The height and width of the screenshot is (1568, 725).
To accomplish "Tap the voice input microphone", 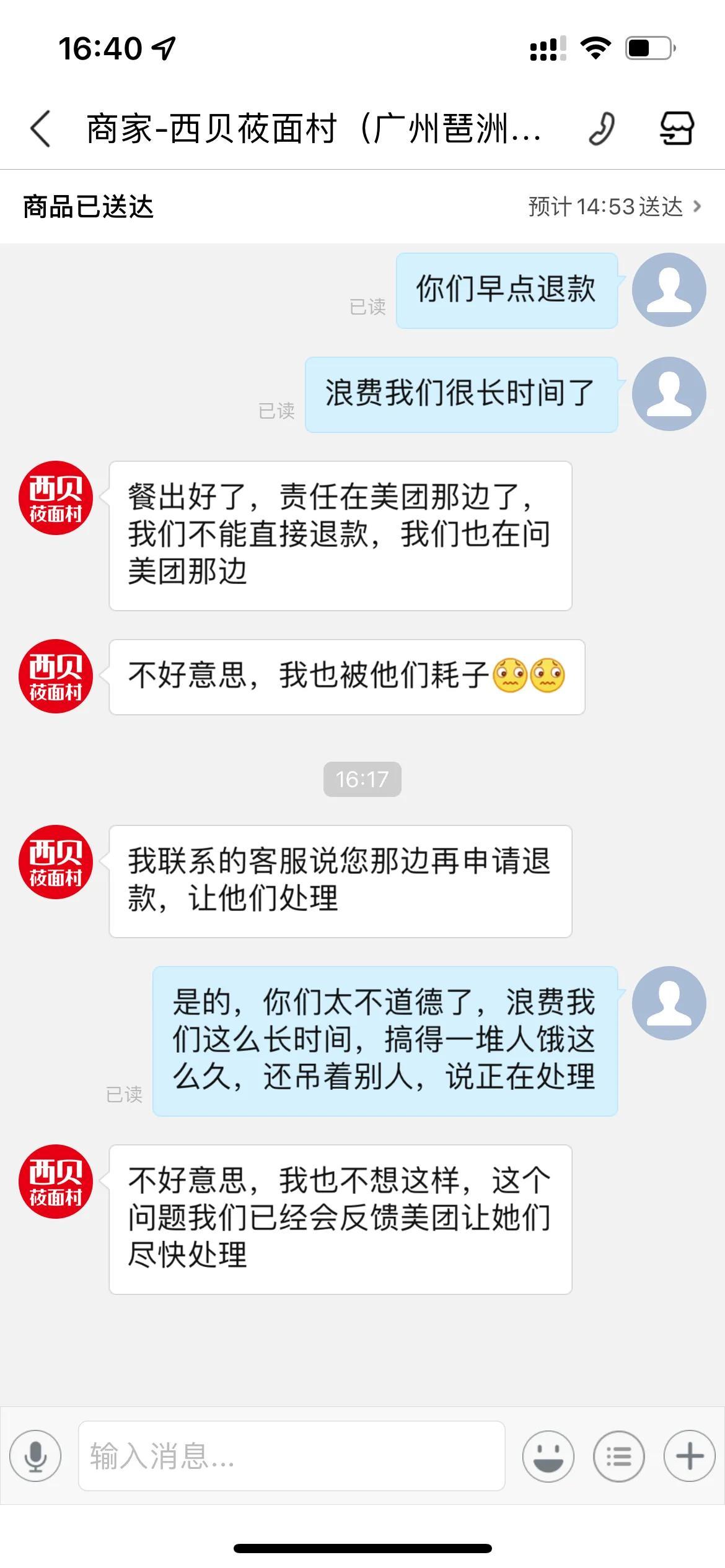I will (36, 1456).
